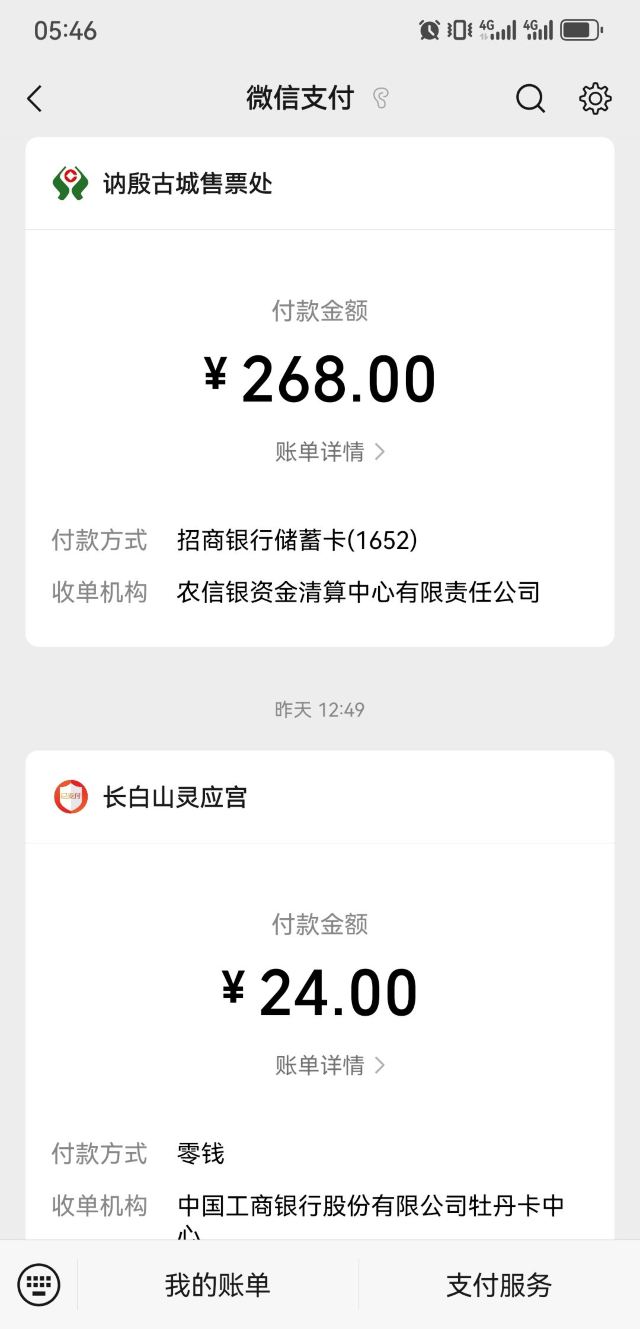Open the 讷殷古城售票处 merchant header
Screen dimensions: 640x1329
click(x=320, y=184)
